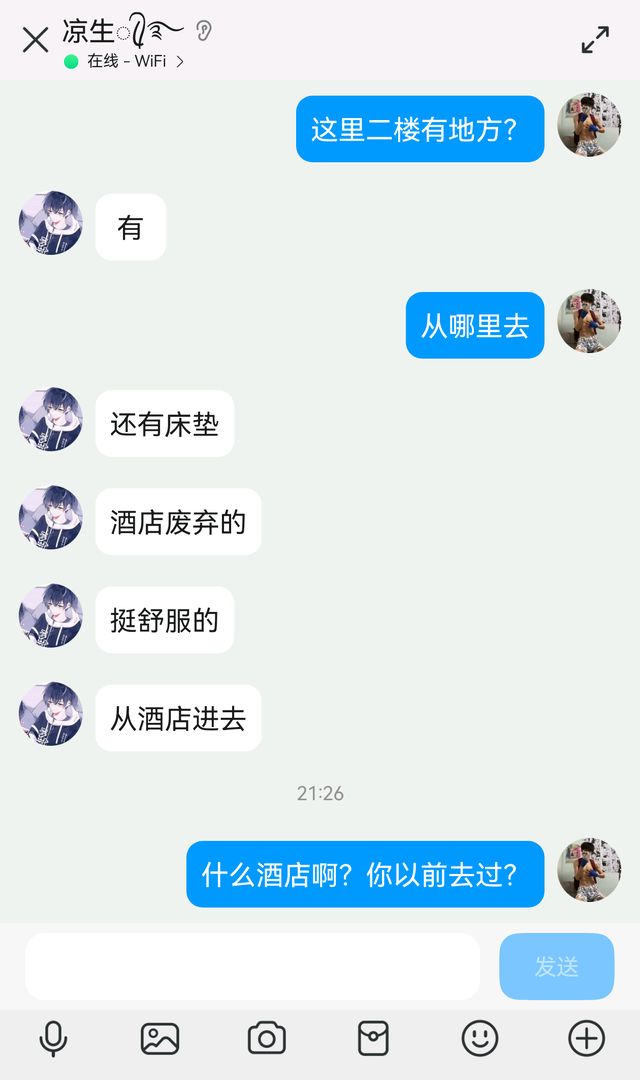Tap the 发送 send button
This screenshot has height=1080, width=640.
point(556,966)
